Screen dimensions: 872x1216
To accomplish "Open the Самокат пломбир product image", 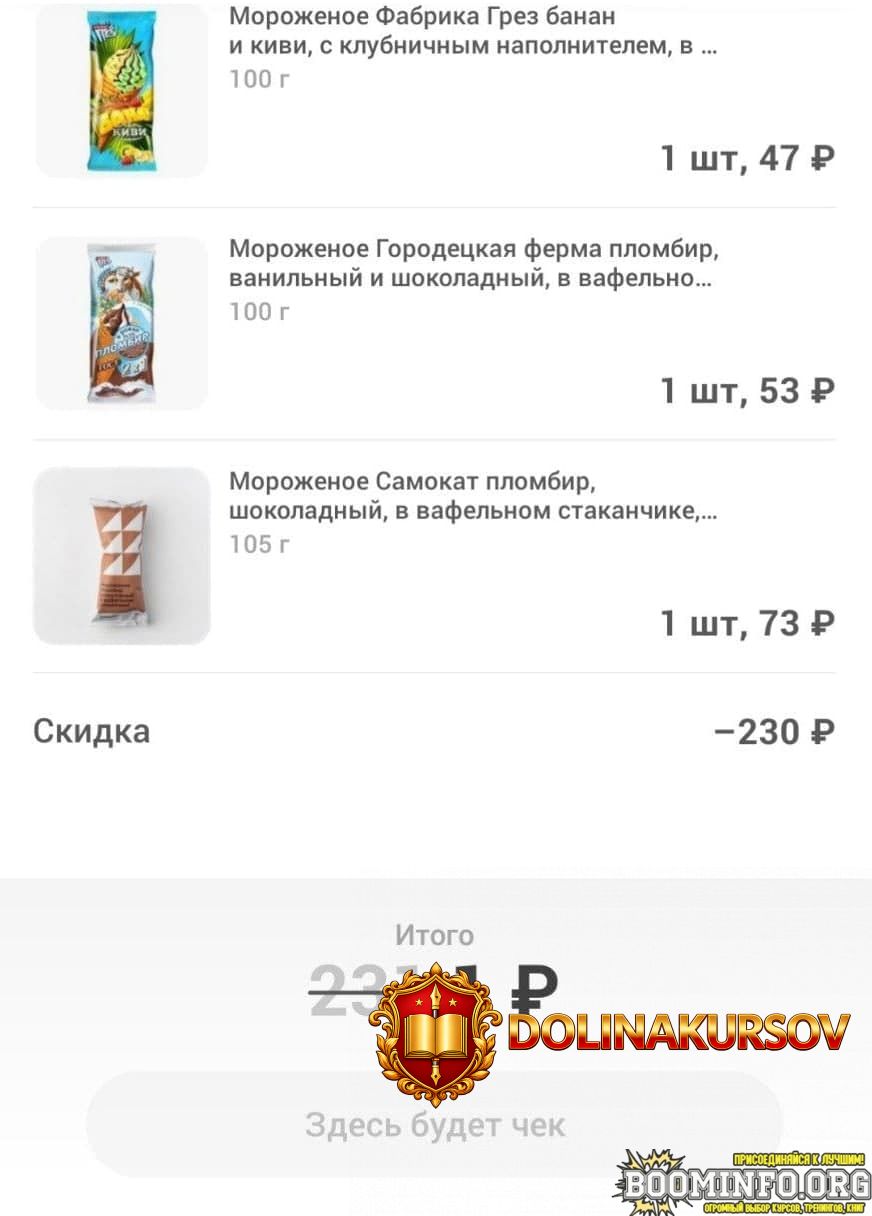I will (x=121, y=554).
